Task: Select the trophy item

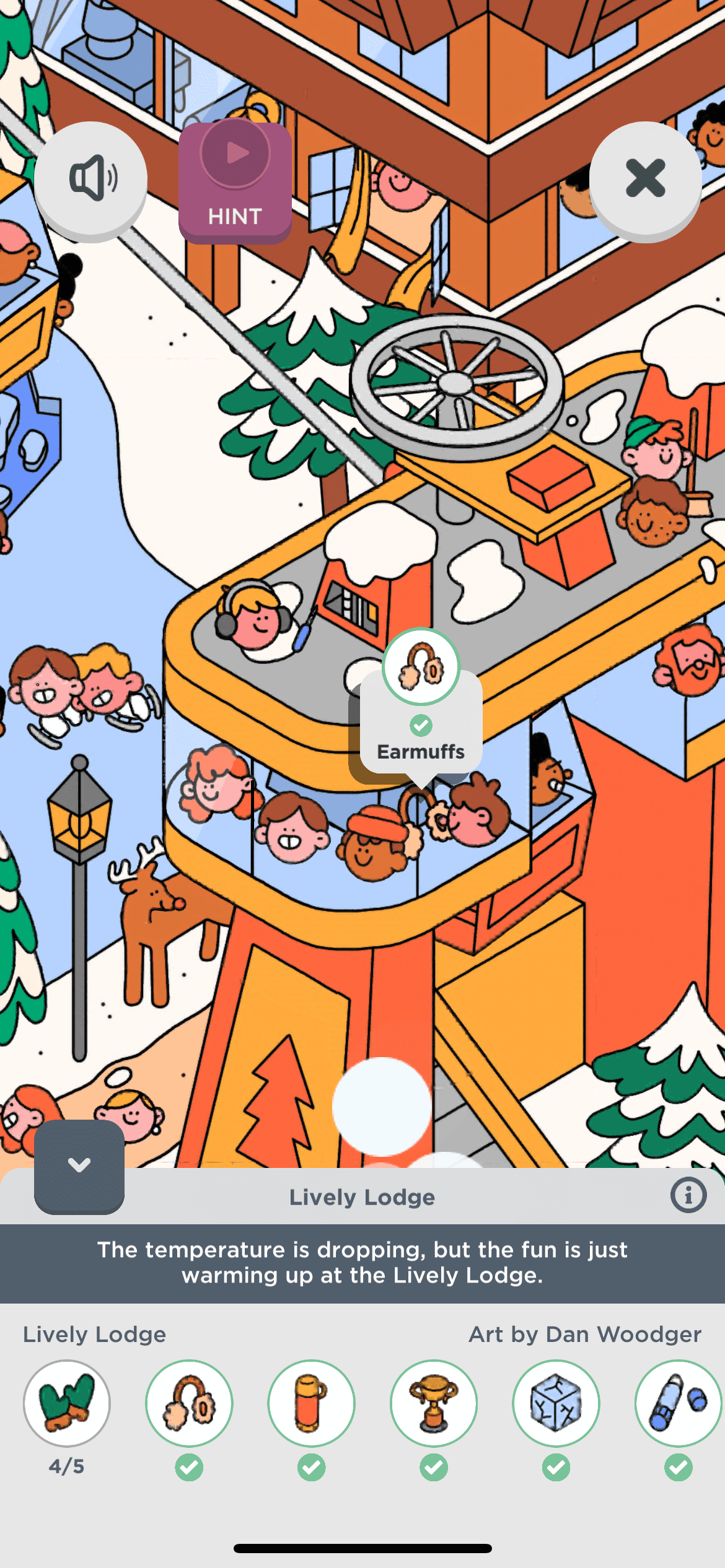Action: (x=434, y=1403)
